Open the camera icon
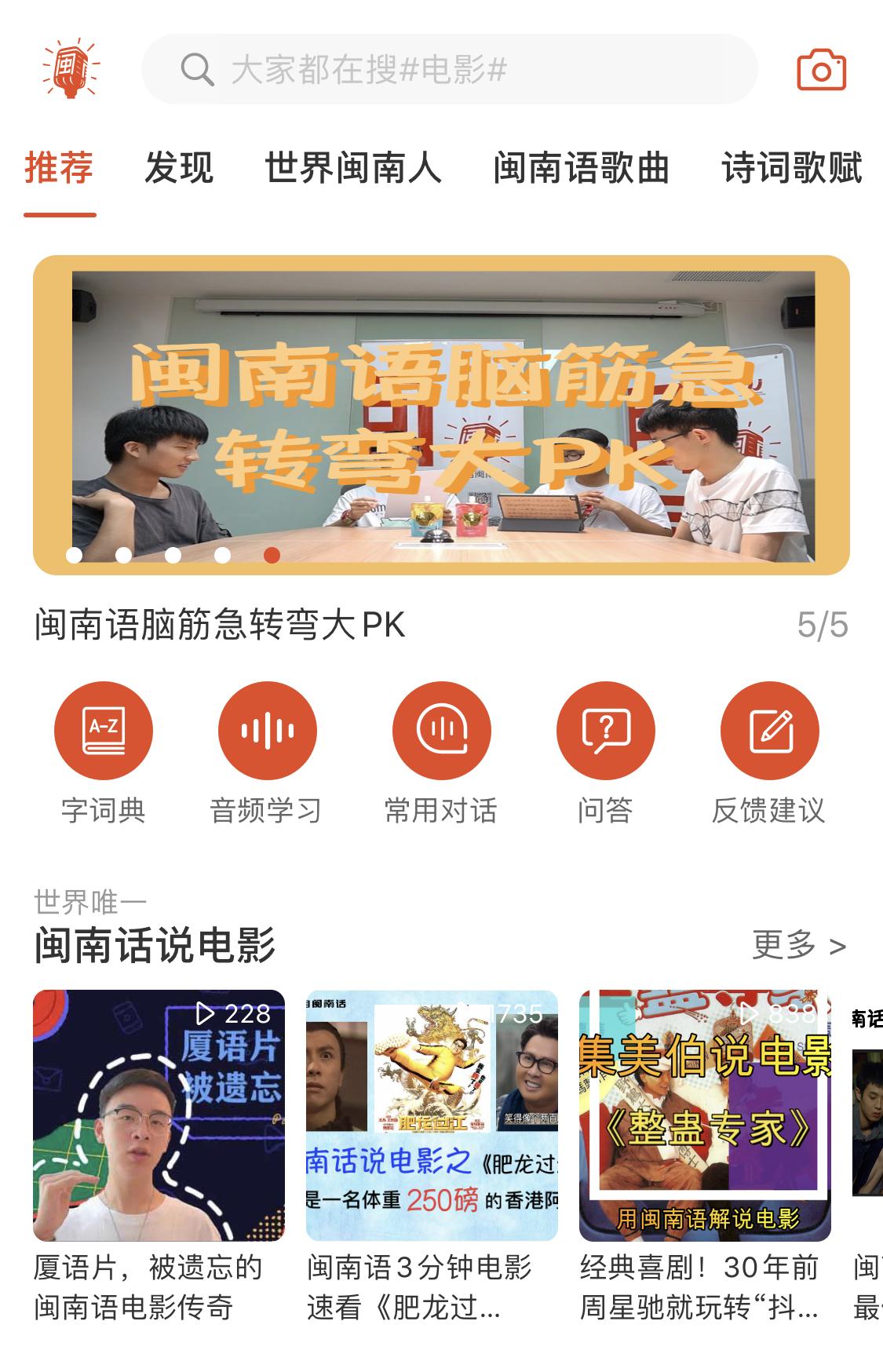Viewport: 883px width, 1372px height. [821, 71]
